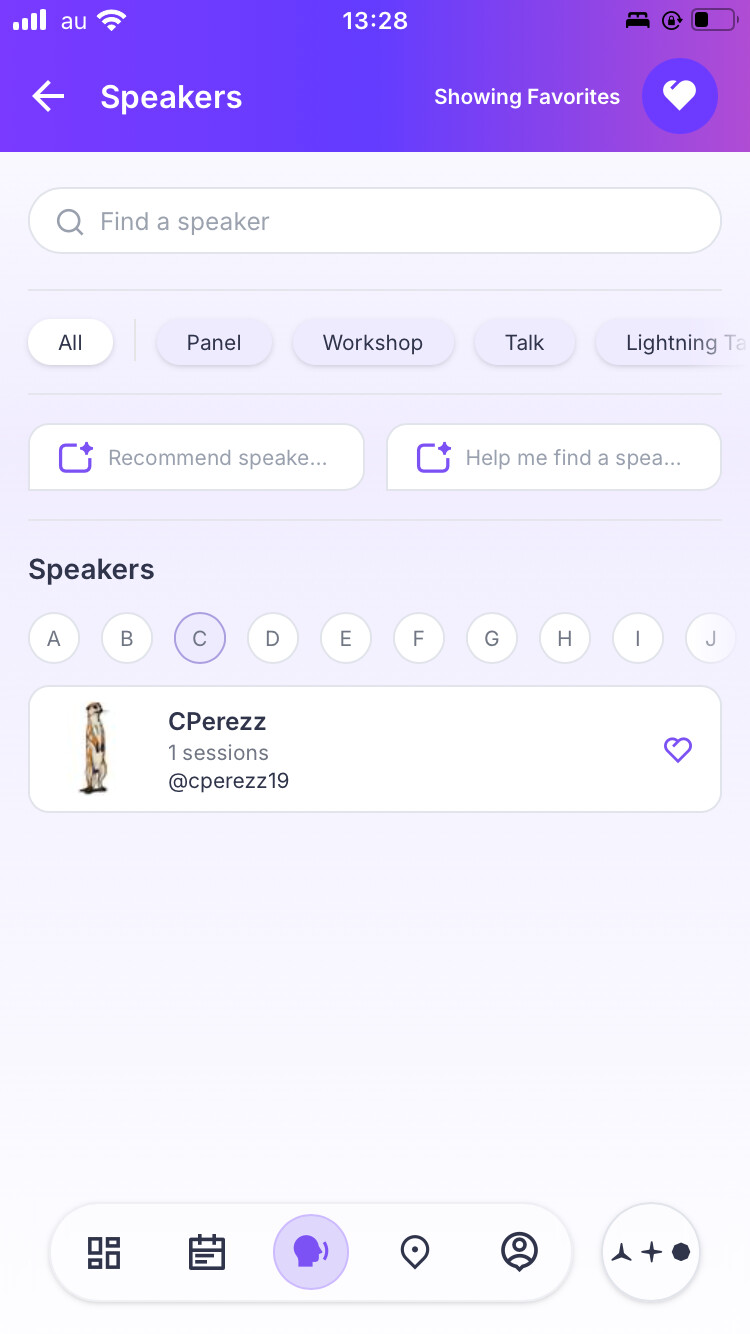
Task: Unfavorite CPerezz with the heart icon
Action: [x=678, y=750]
